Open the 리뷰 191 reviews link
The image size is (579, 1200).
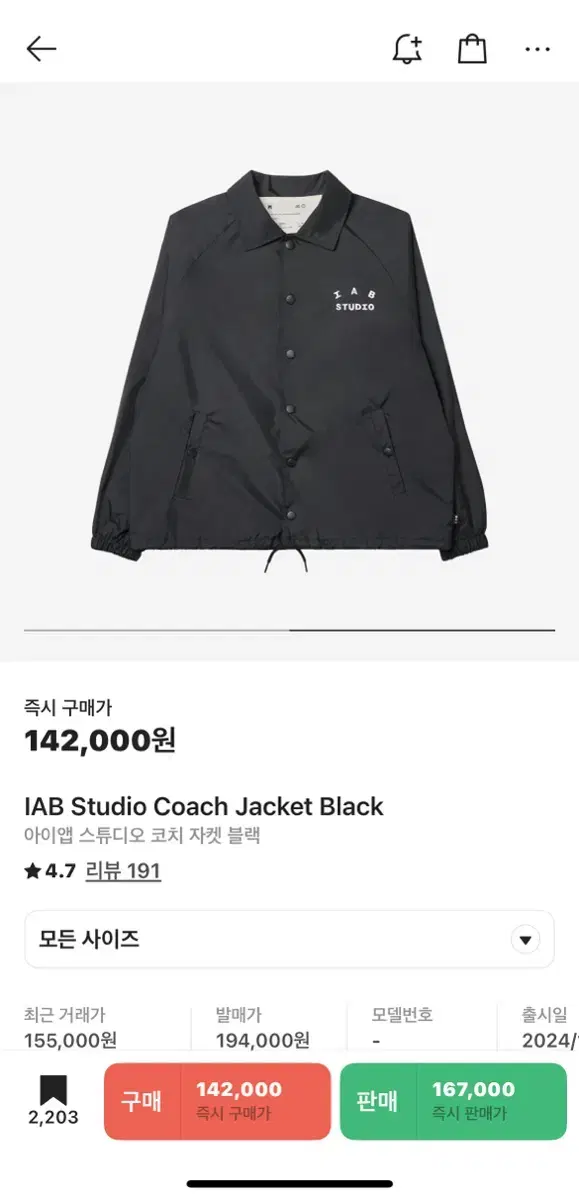(x=123, y=871)
